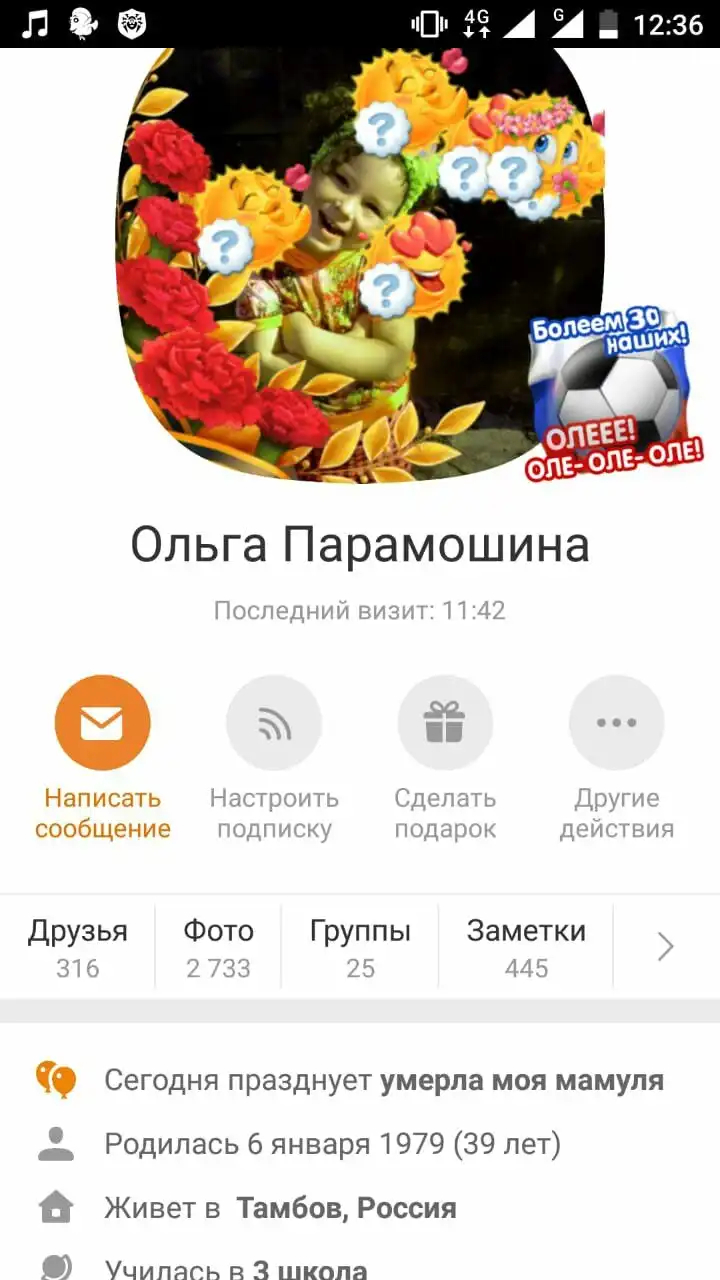Open today's holiday умерла моя мамуля
This screenshot has height=1280, width=720.
pos(521,1081)
